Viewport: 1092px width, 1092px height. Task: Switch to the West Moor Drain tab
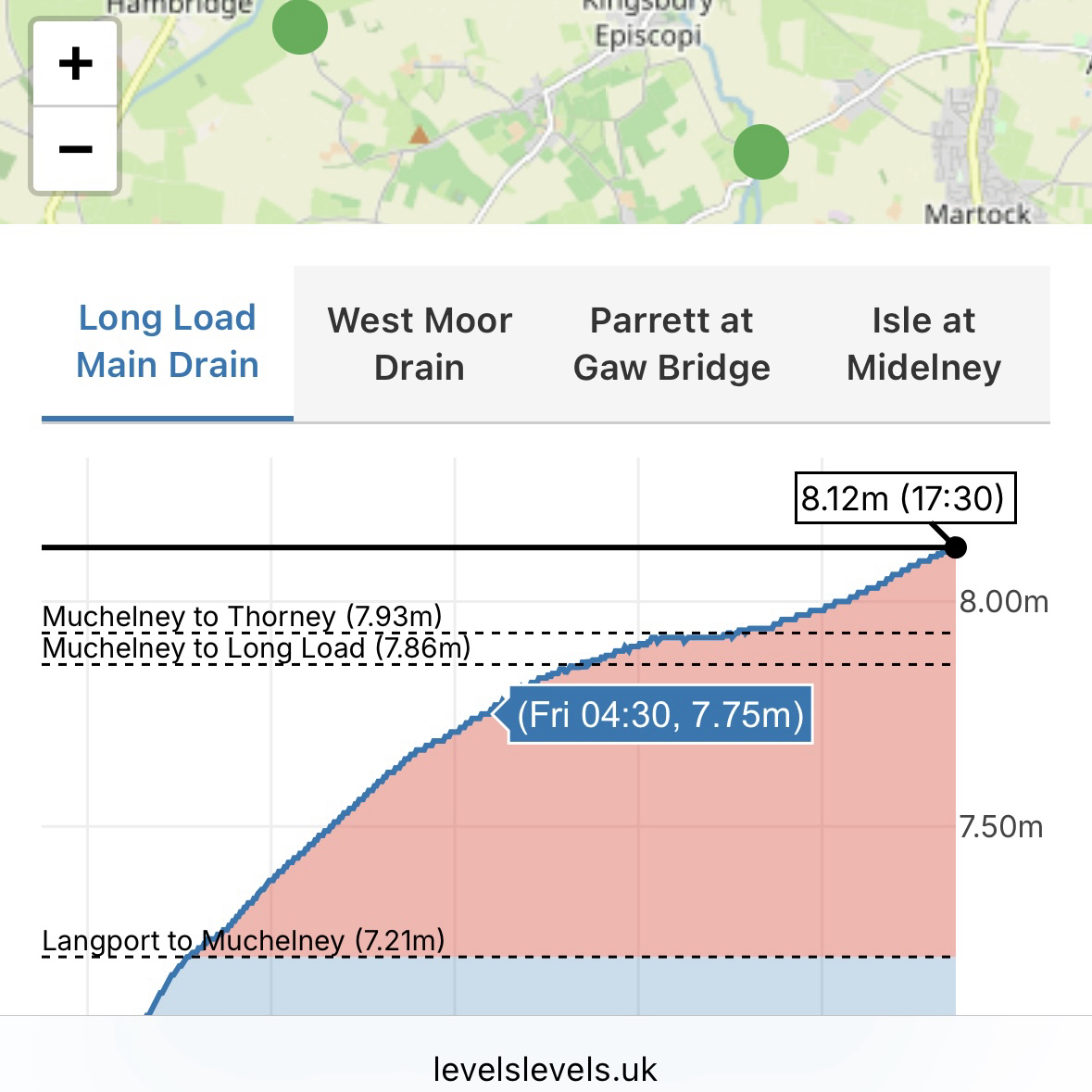tap(420, 344)
